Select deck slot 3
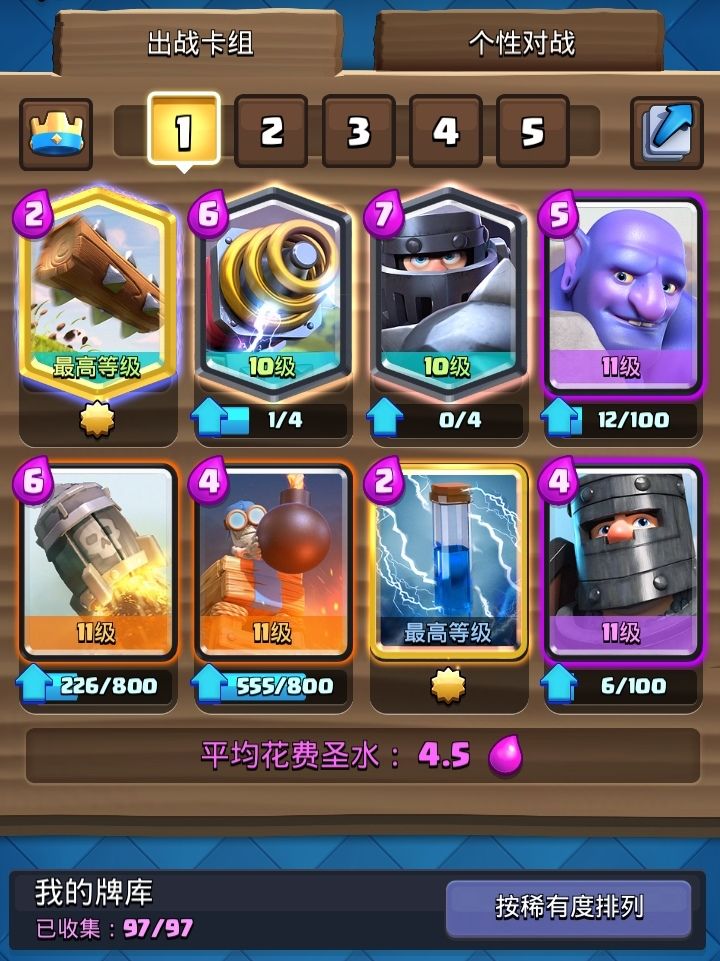 tap(358, 132)
